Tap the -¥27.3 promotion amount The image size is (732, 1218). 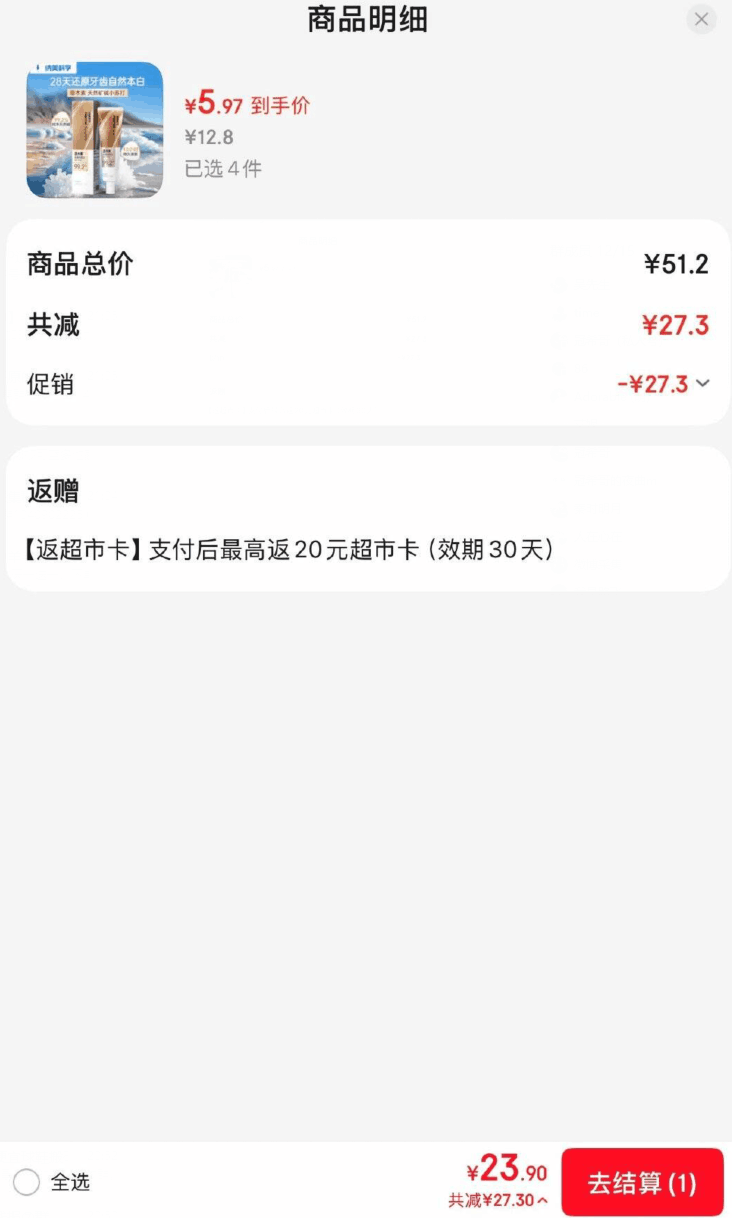[x=651, y=383]
